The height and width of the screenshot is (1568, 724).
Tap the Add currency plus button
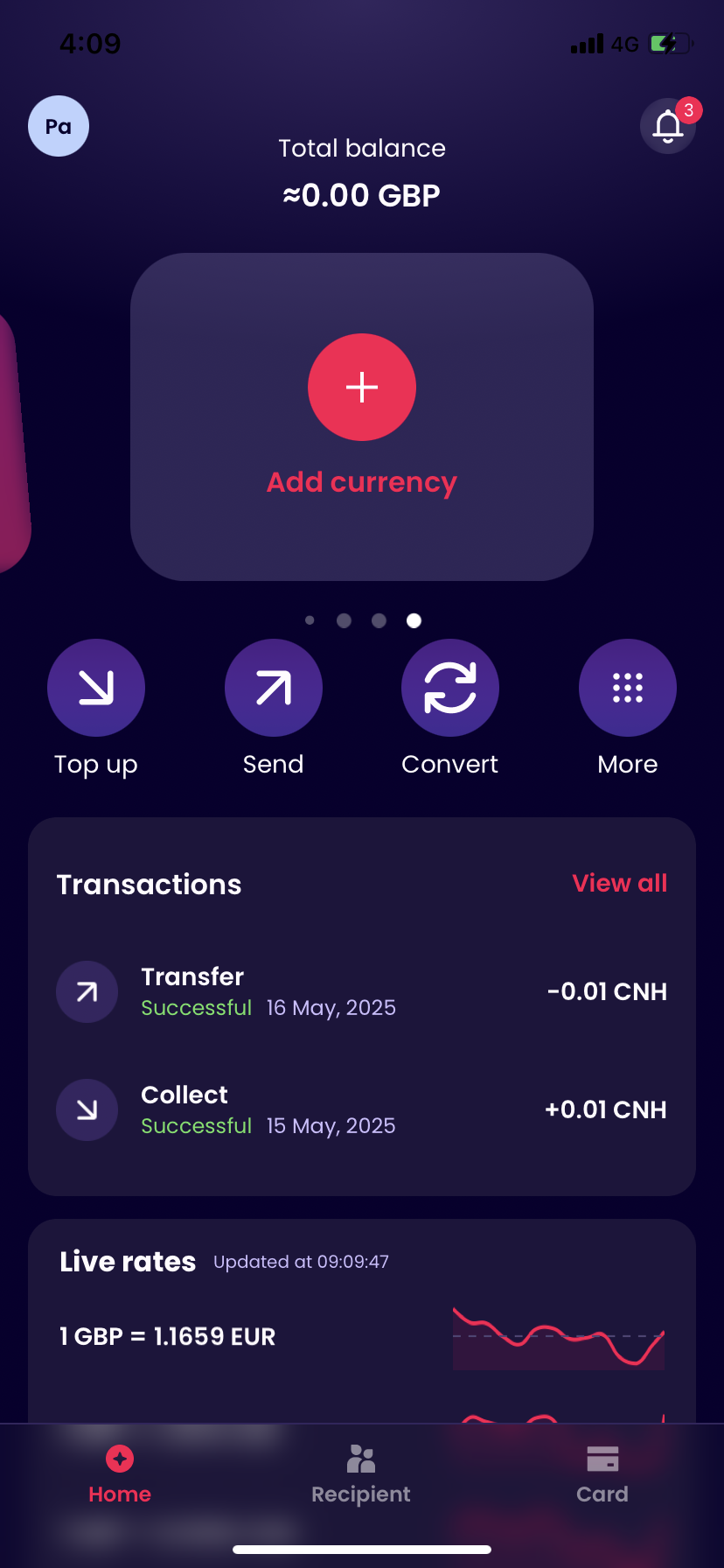pyautogui.click(x=361, y=387)
